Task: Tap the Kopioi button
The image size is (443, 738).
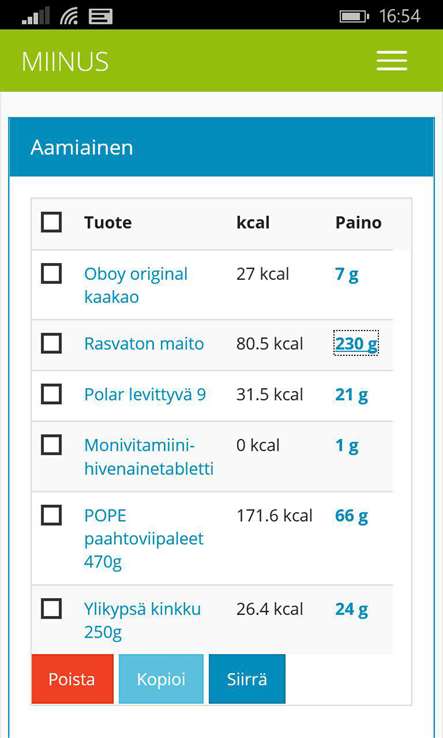Action: (x=161, y=679)
